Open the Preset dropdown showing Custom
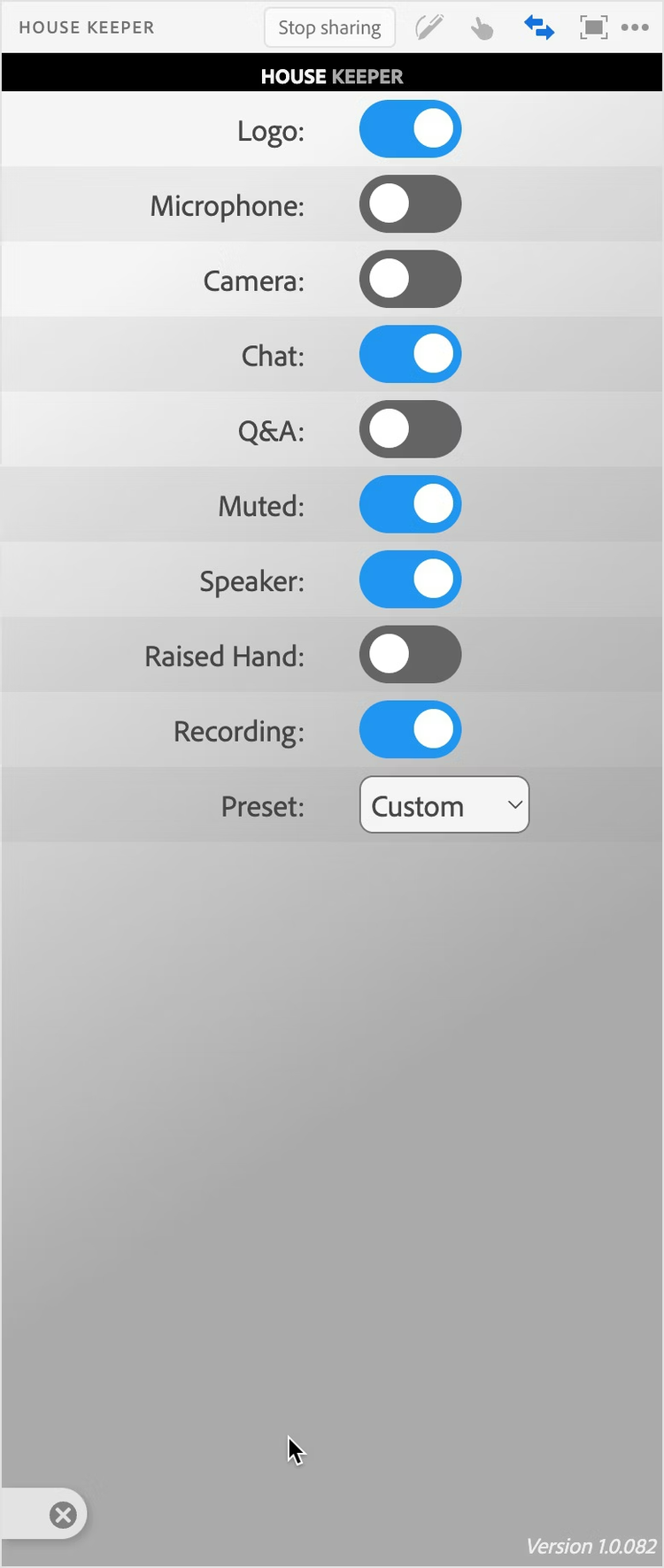The image size is (664, 1568). [444, 805]
